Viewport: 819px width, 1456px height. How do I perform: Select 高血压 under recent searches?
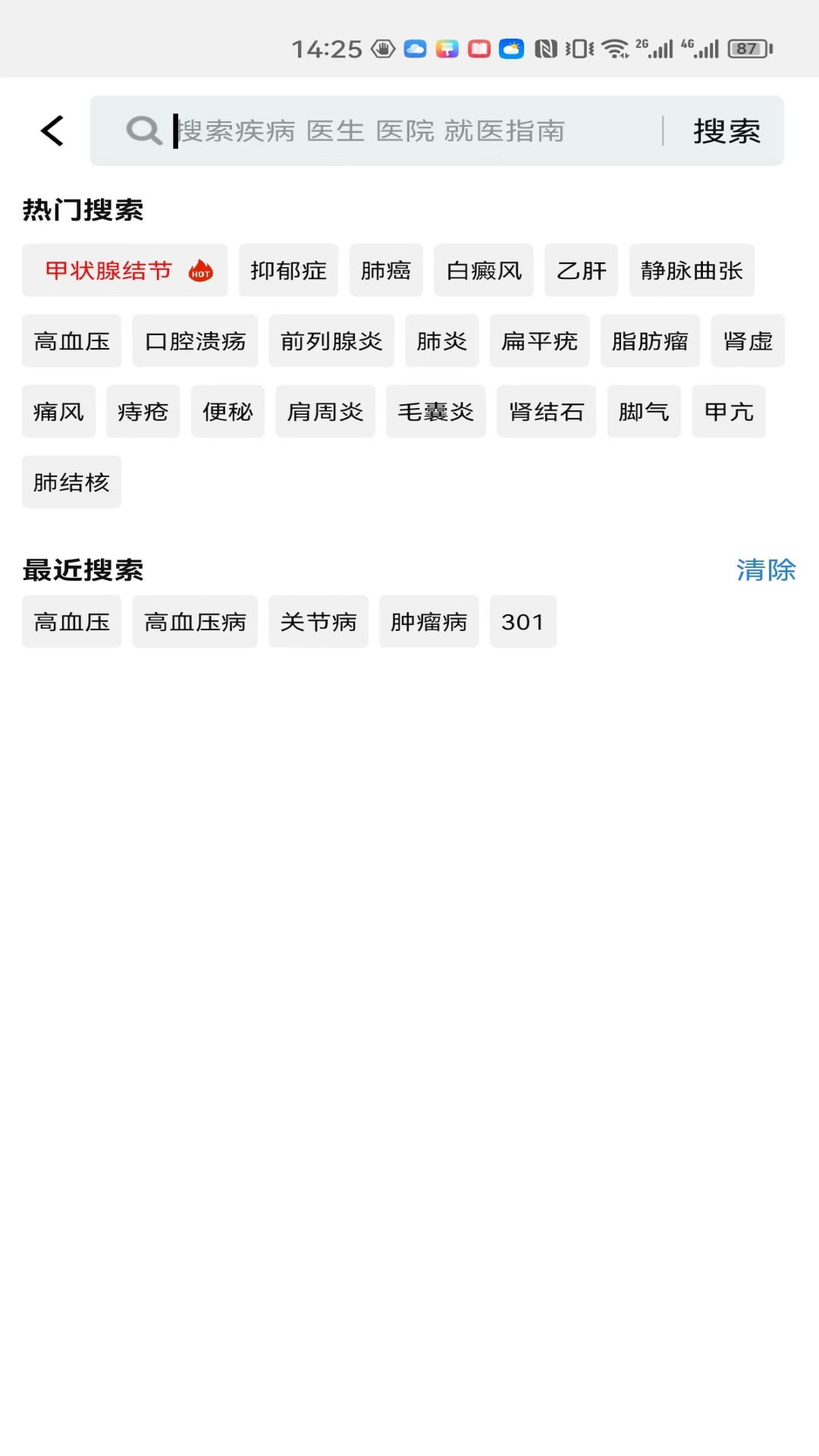(71, 621)
